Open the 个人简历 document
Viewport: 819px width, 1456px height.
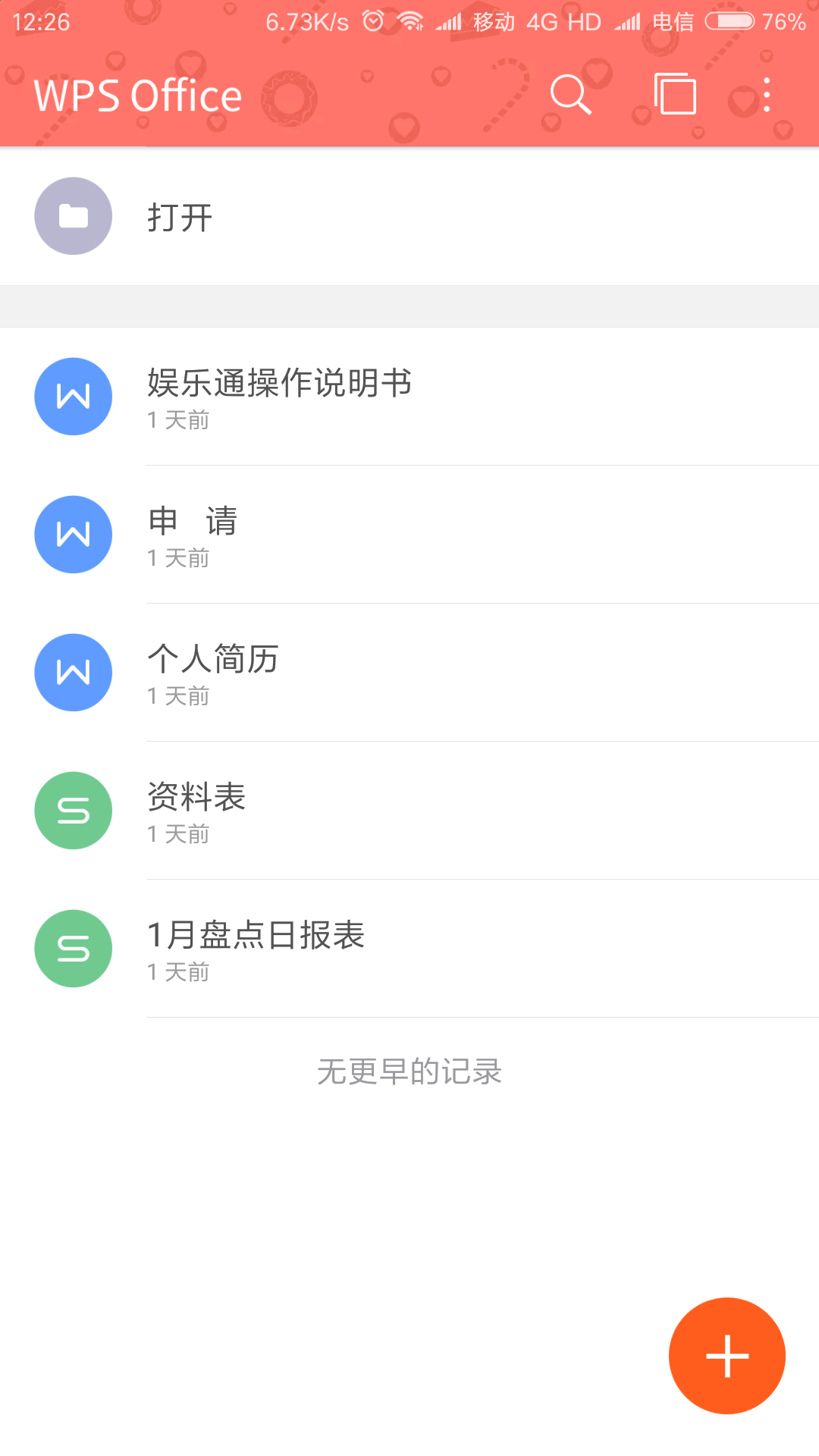(409, 673)
